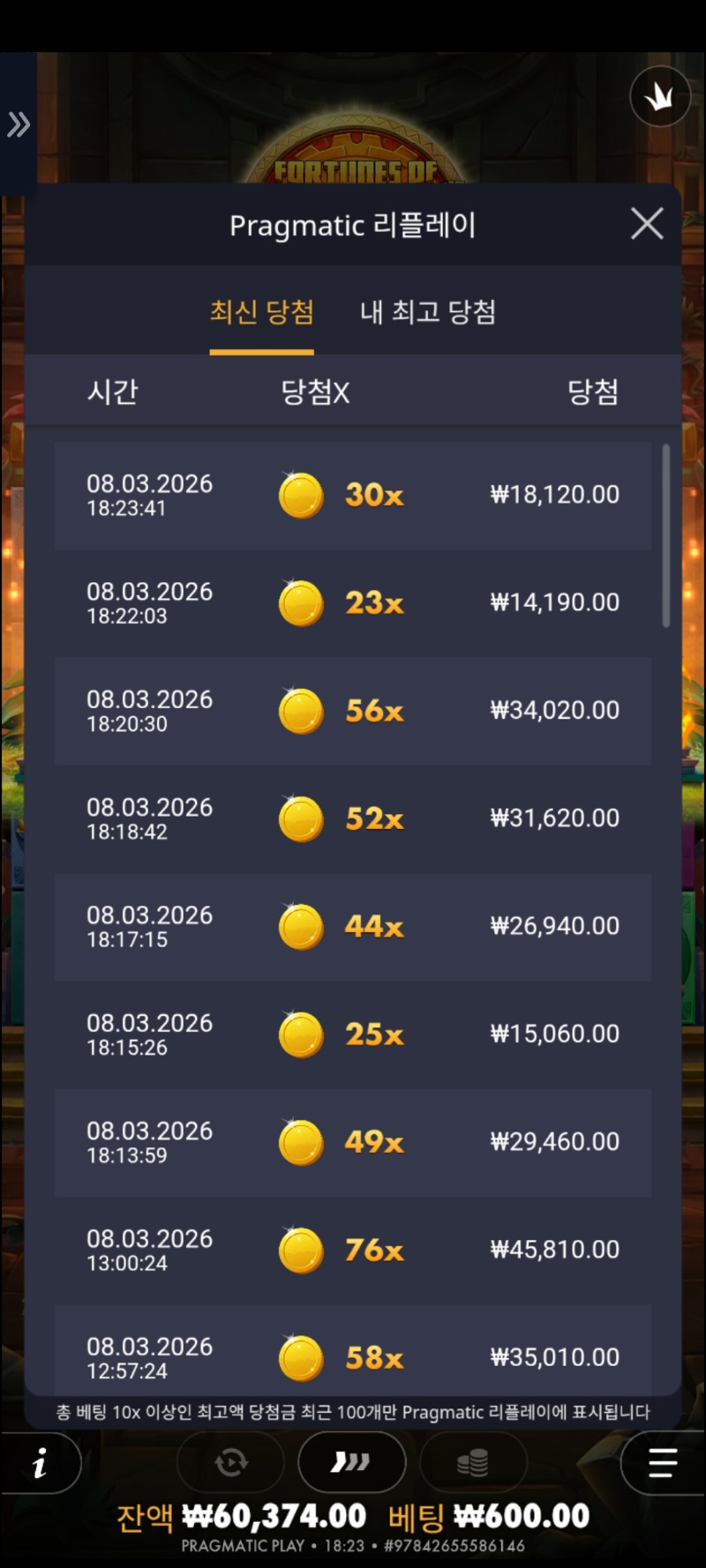
Task: Watch the 49x win replay
Action: coord(353,1142)
